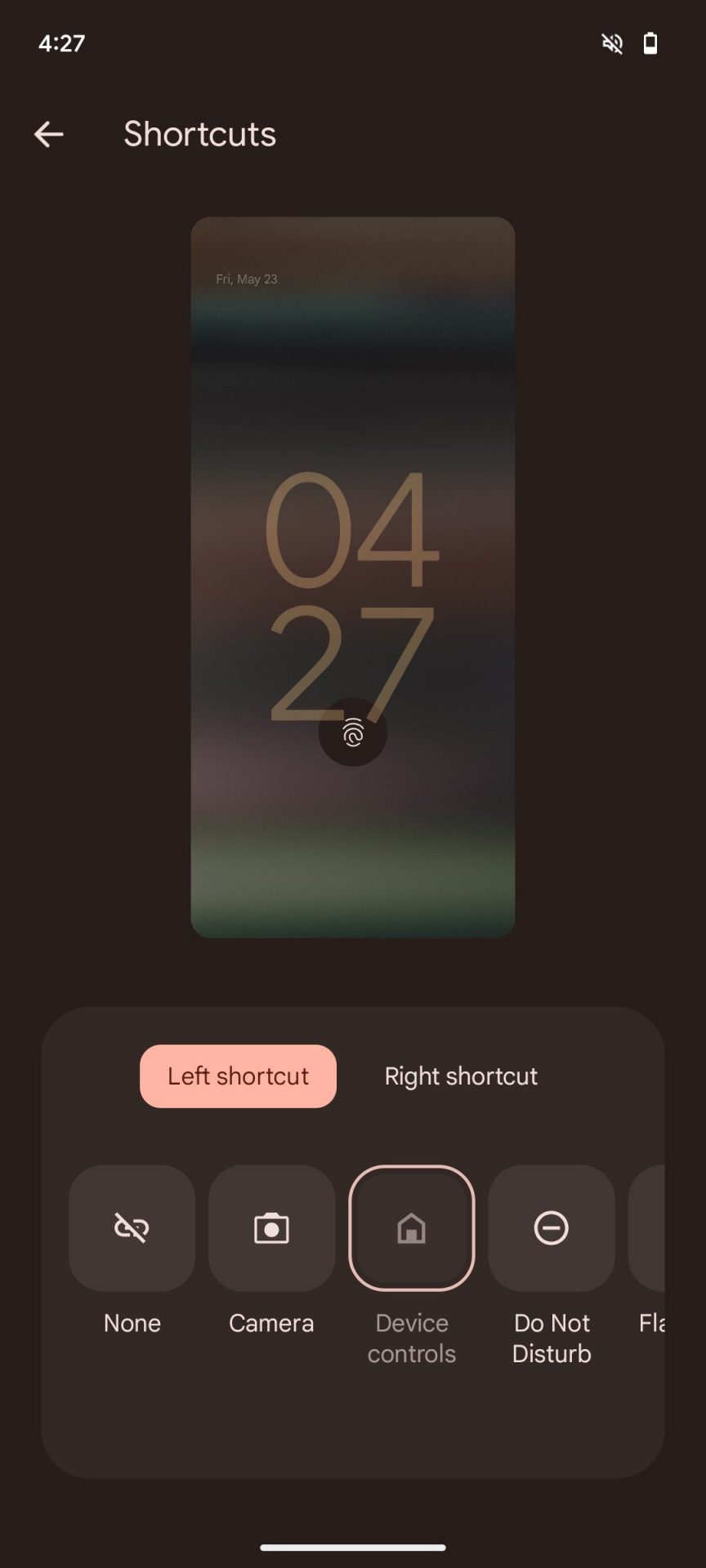Viewport: 706px width, 1568px height.
Task: Assign Do Not Disturb as the shortcut
Action: pyautogui.click(x=552, y=1227)
